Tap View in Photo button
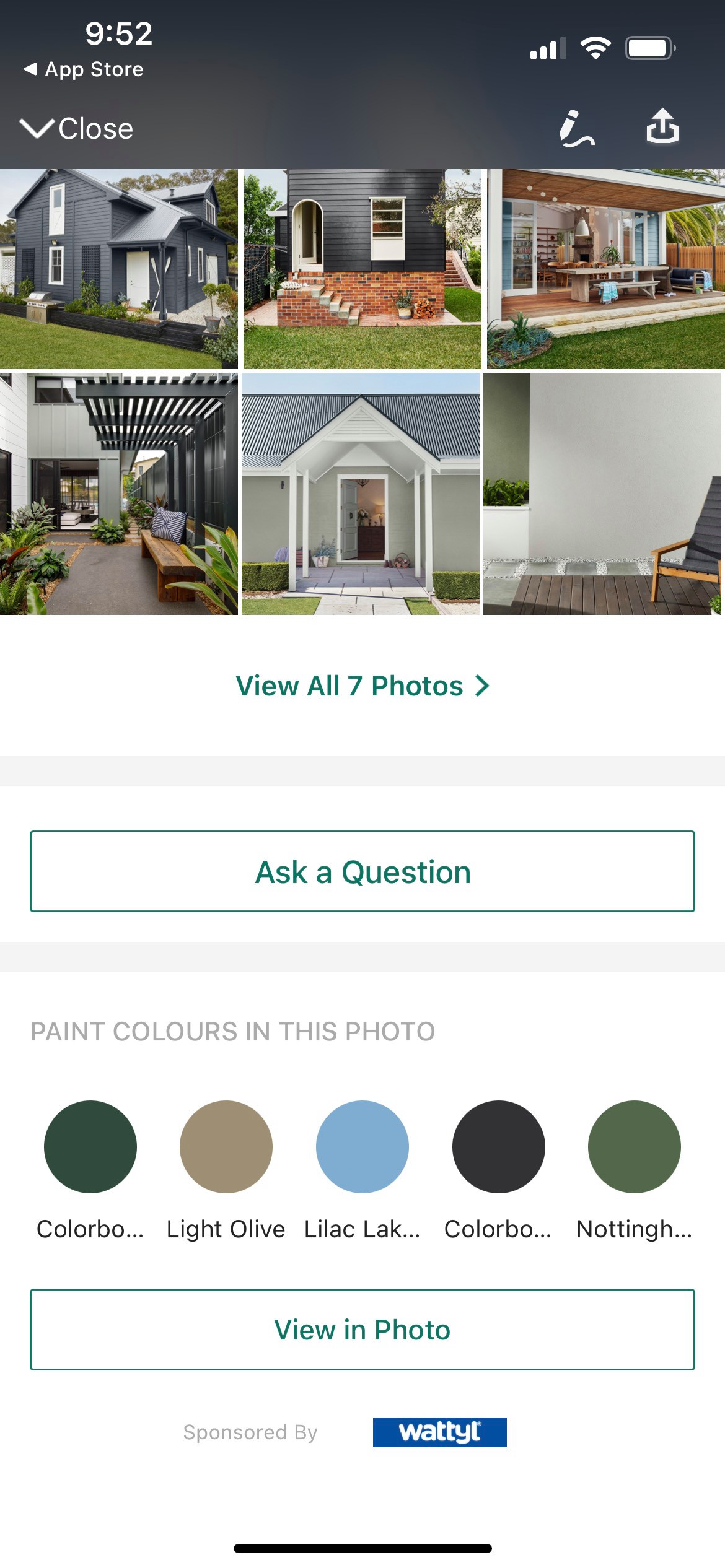This screenshot has height=1568, width=725. [x=362, y=1330]
